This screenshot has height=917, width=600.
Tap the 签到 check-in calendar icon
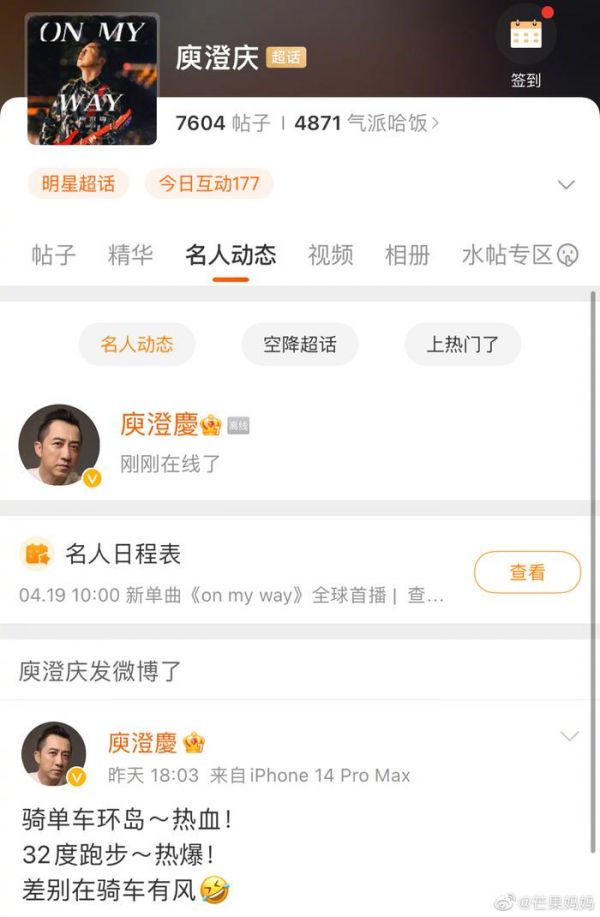525,34
